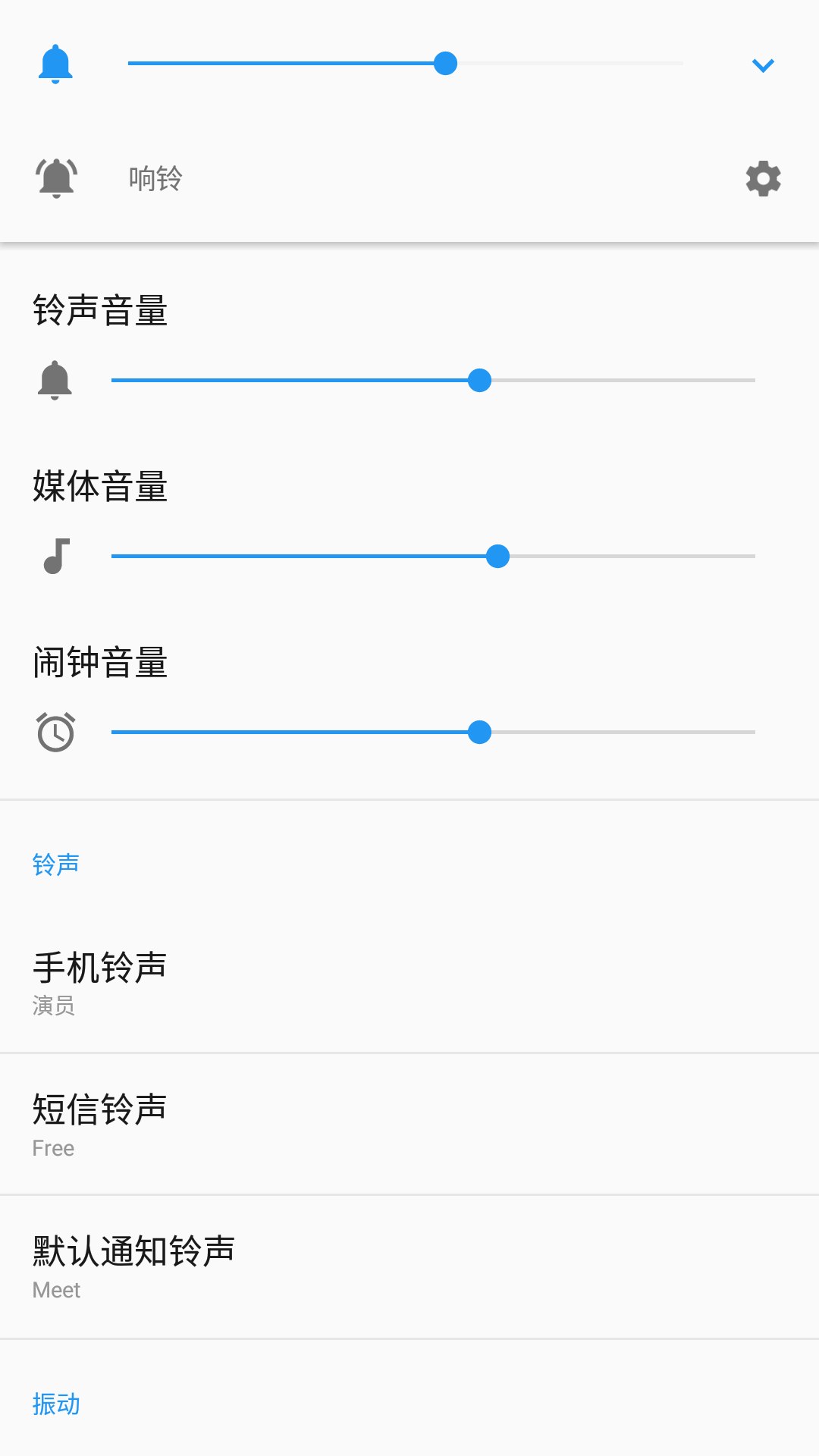Screen dimensions: 819x1456
Task: Set the top panel ringer volume slider
Action: [x=445, y=64]
